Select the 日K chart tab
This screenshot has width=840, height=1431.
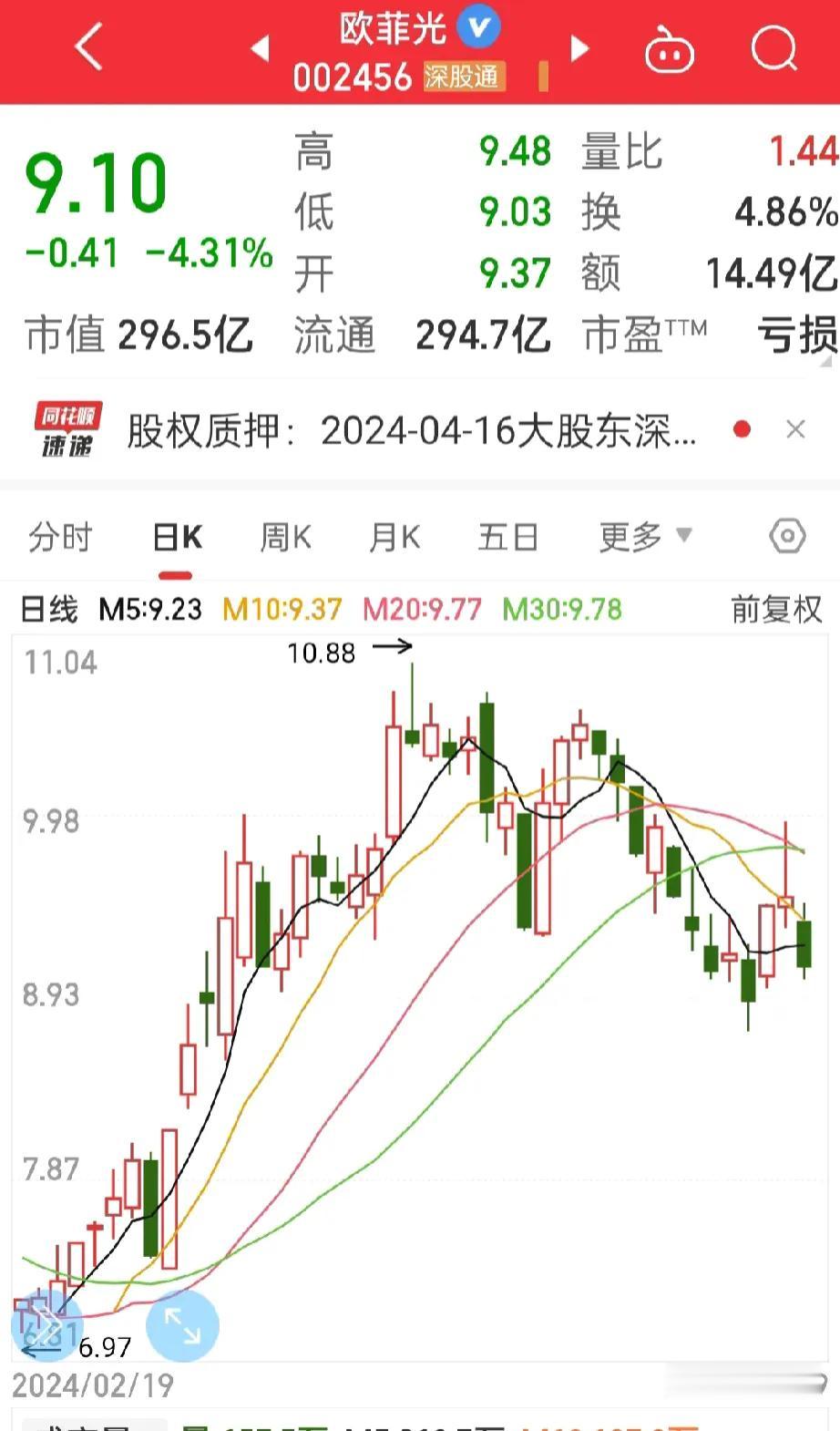pyautogui.click(x=177, y=537)
